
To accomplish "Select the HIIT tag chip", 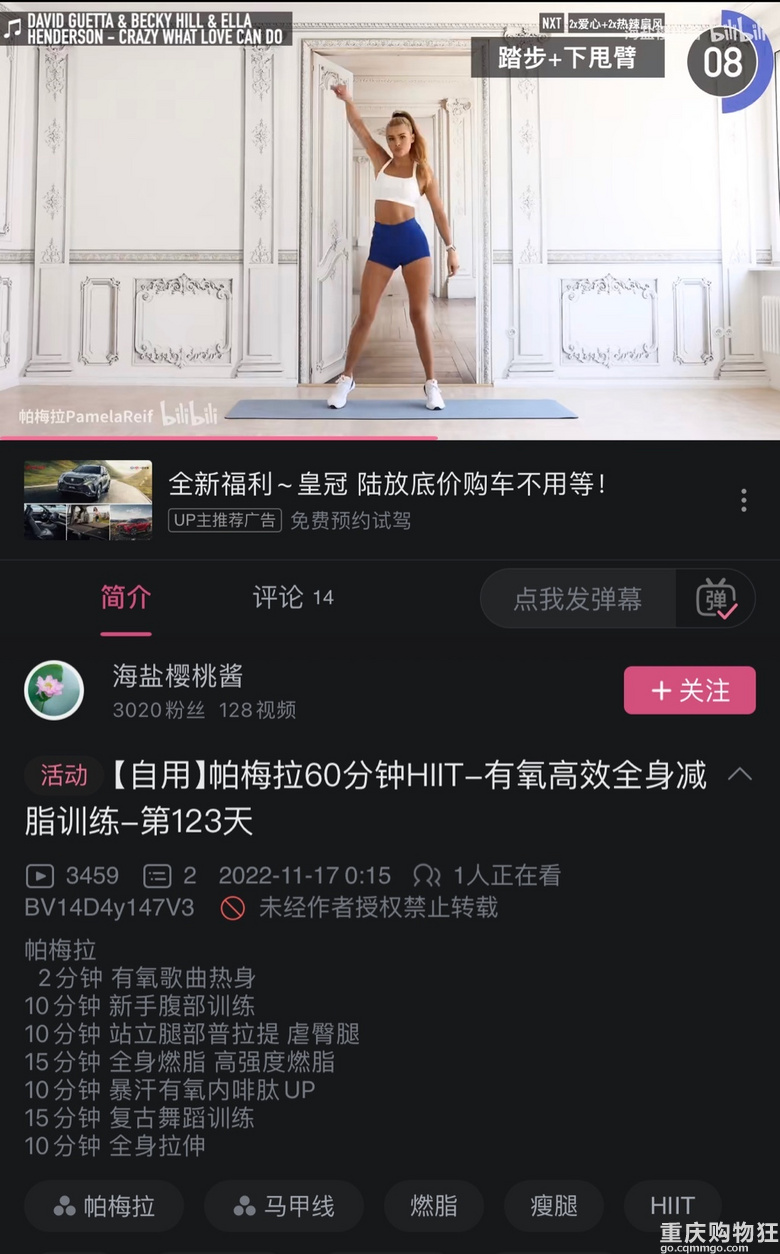I will [x=672, y=1206].
